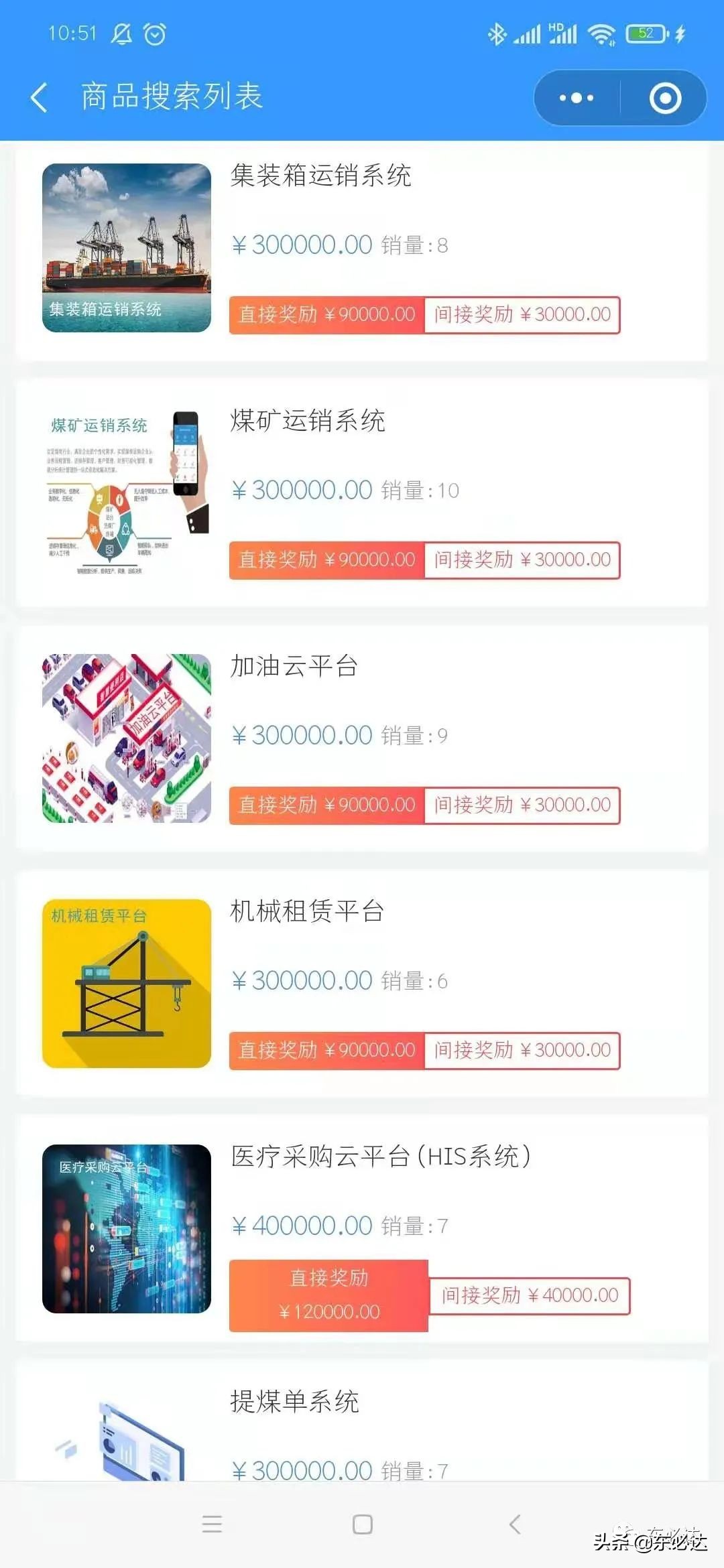Open the mini program options with the three-dot icon
The width and height of the screenshot is (724, 1568).
pyautogui.click(x=575, y=97)
